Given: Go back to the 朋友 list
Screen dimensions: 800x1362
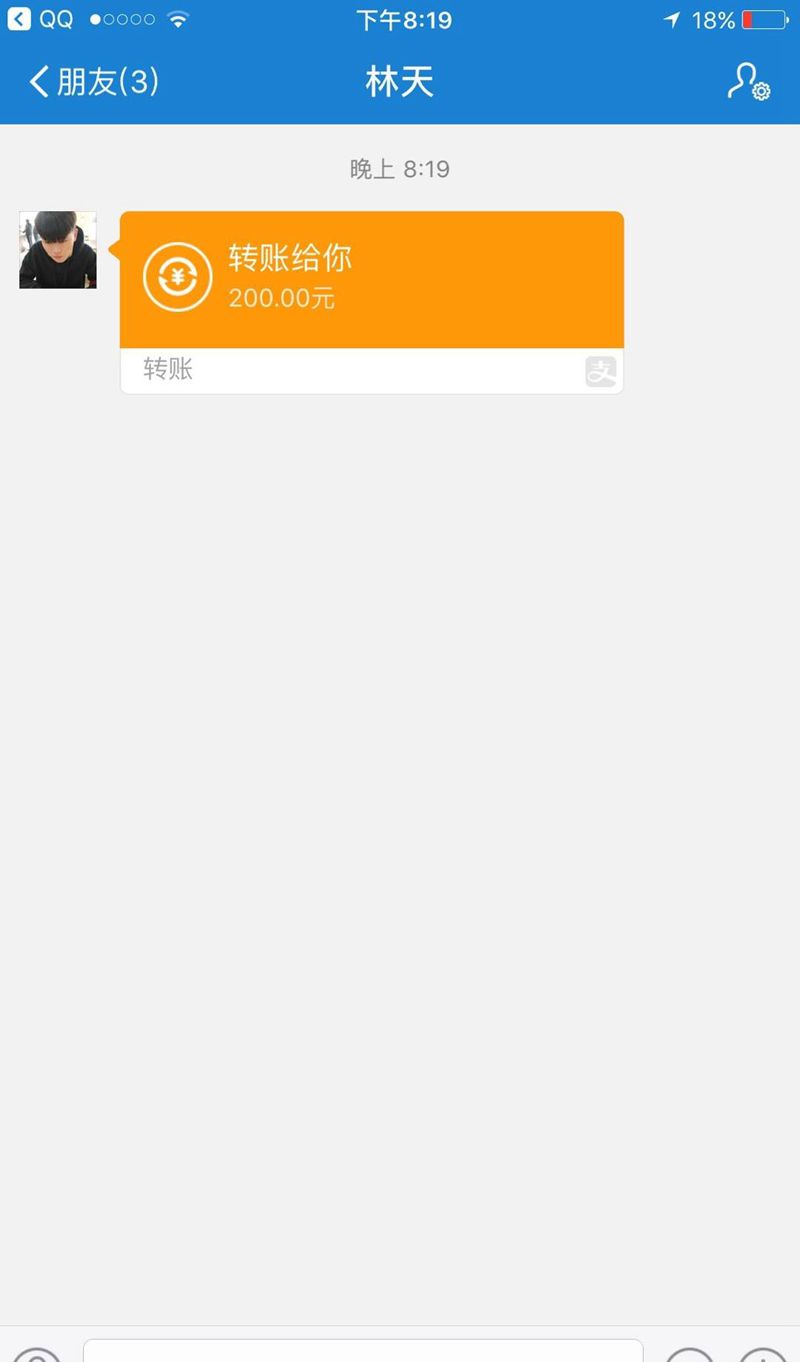Looking at the screenshot, I should tap(93, 82).
